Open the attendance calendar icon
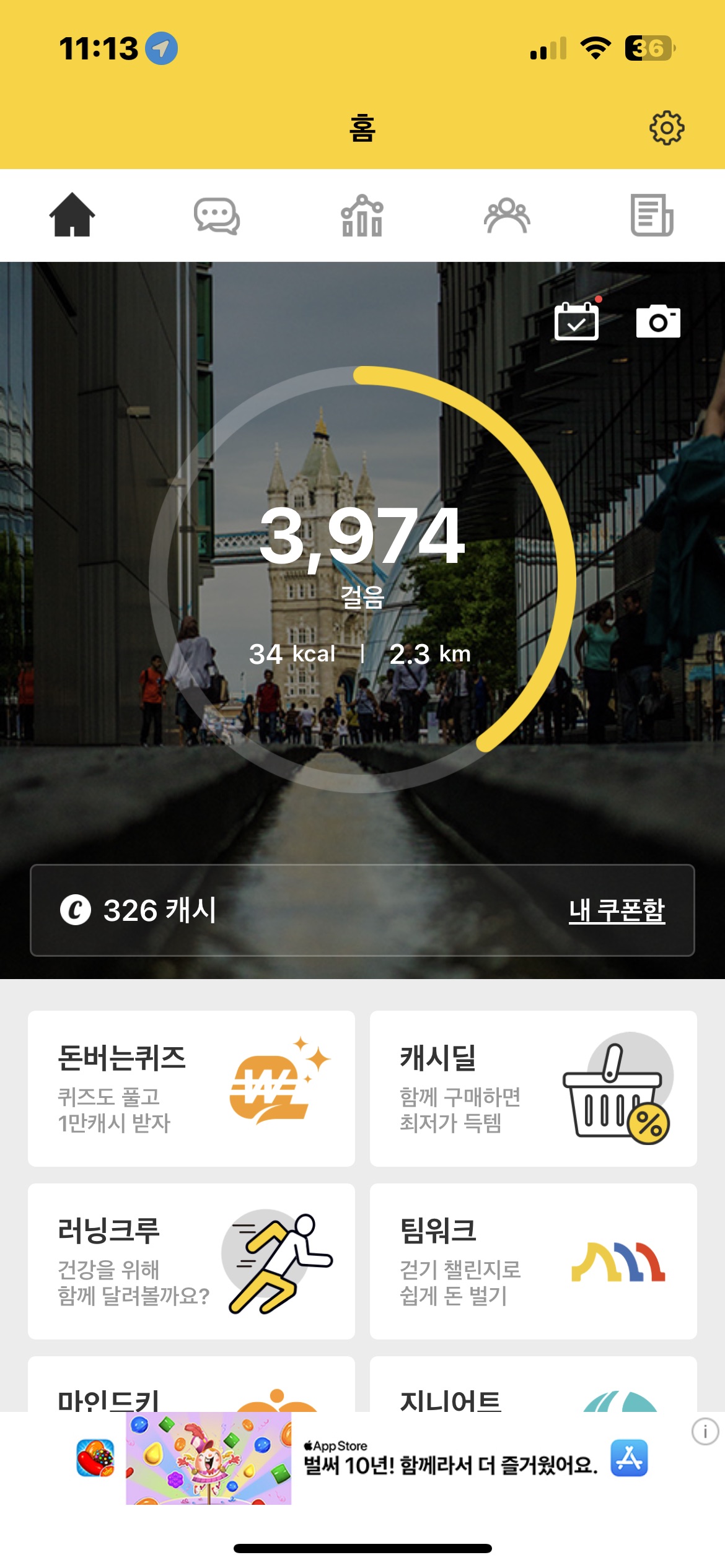The width and height of the screenshot is (725, 1568). 576,321
